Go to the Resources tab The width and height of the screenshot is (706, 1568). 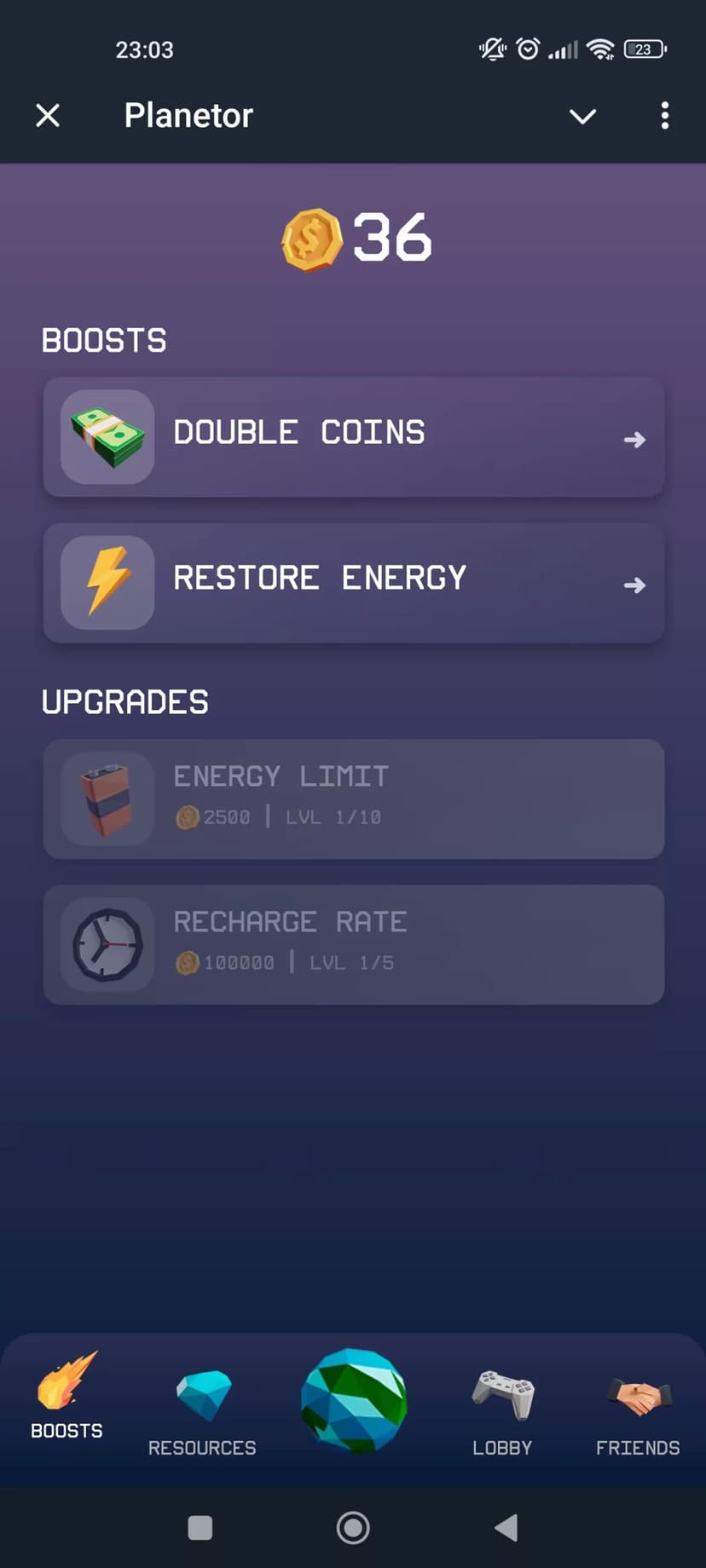(x=202, y=1412)
